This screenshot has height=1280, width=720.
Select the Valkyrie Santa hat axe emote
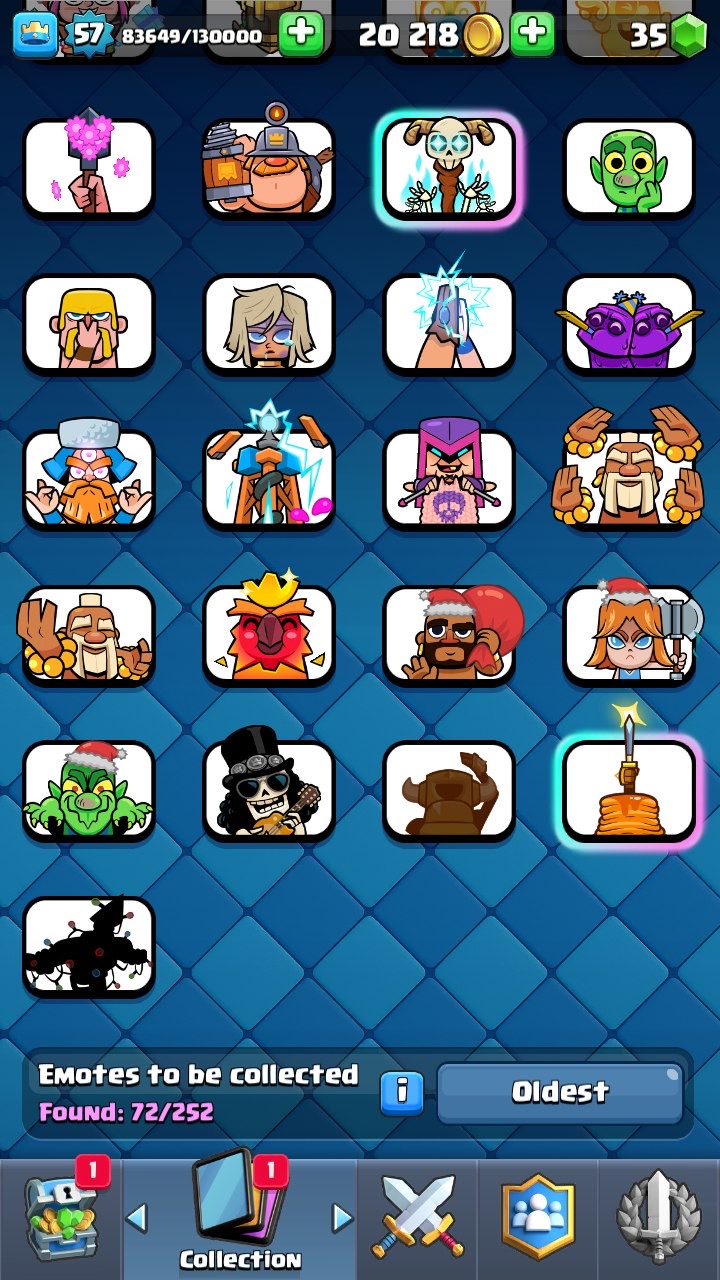click(629, 634)
